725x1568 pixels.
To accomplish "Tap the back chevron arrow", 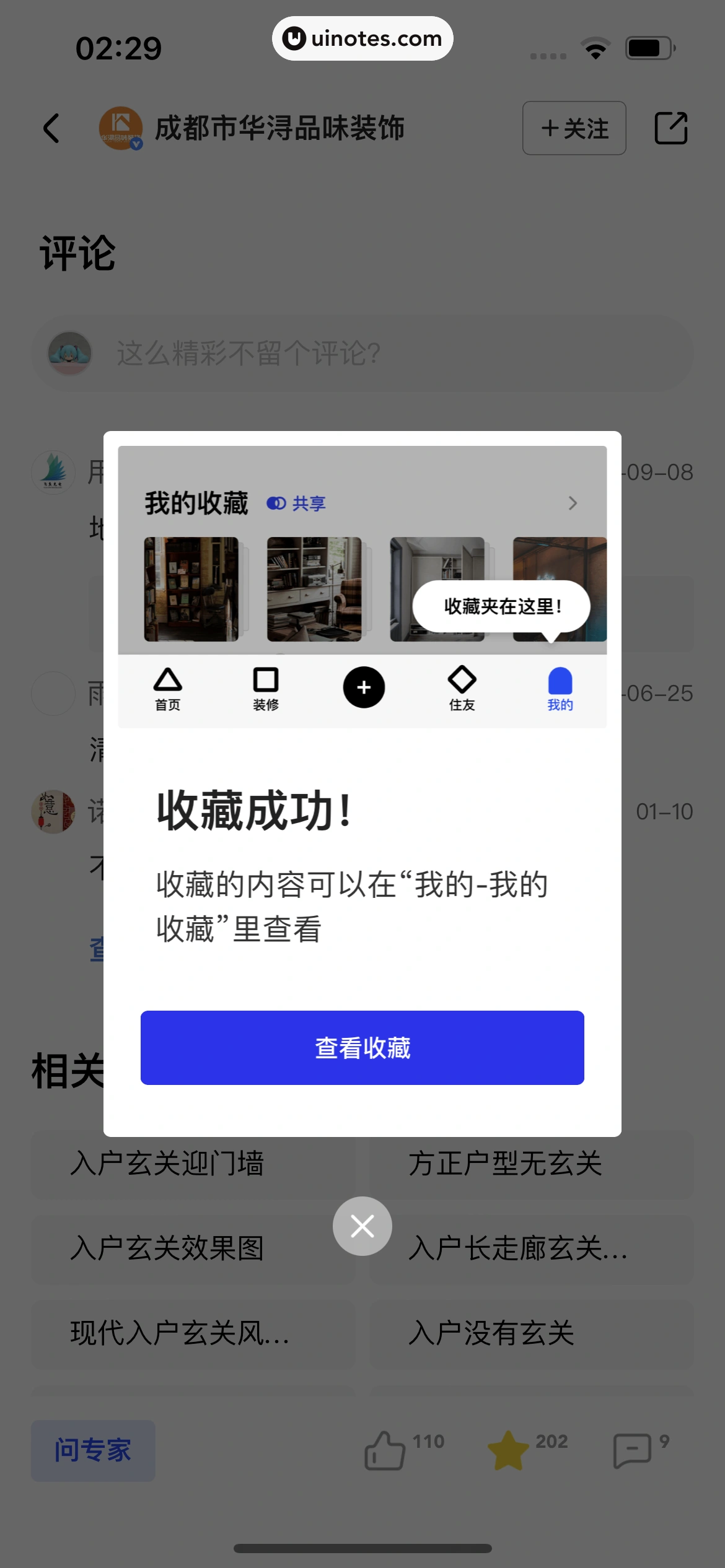I will click(53, 129).
